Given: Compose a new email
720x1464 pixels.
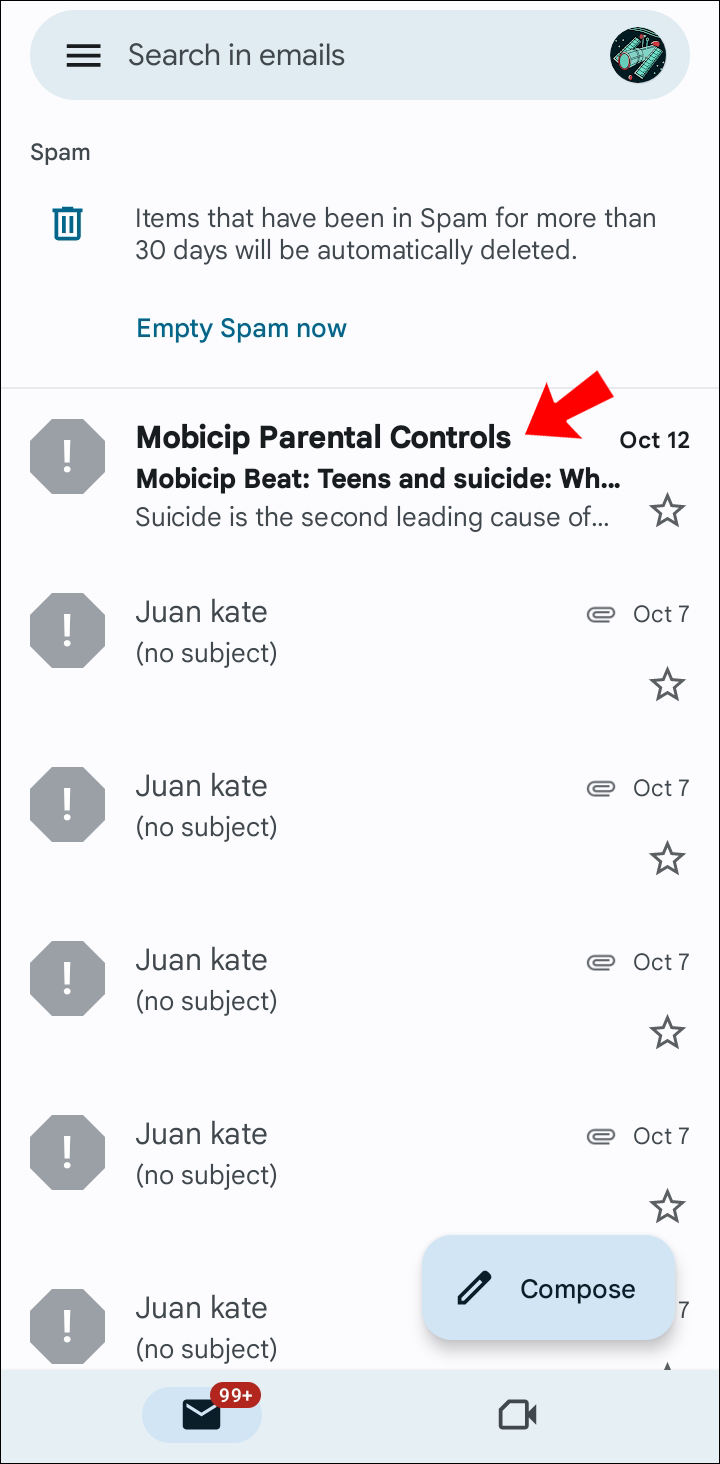Looking at the screenshot, I should click(x=549, y=1288).
